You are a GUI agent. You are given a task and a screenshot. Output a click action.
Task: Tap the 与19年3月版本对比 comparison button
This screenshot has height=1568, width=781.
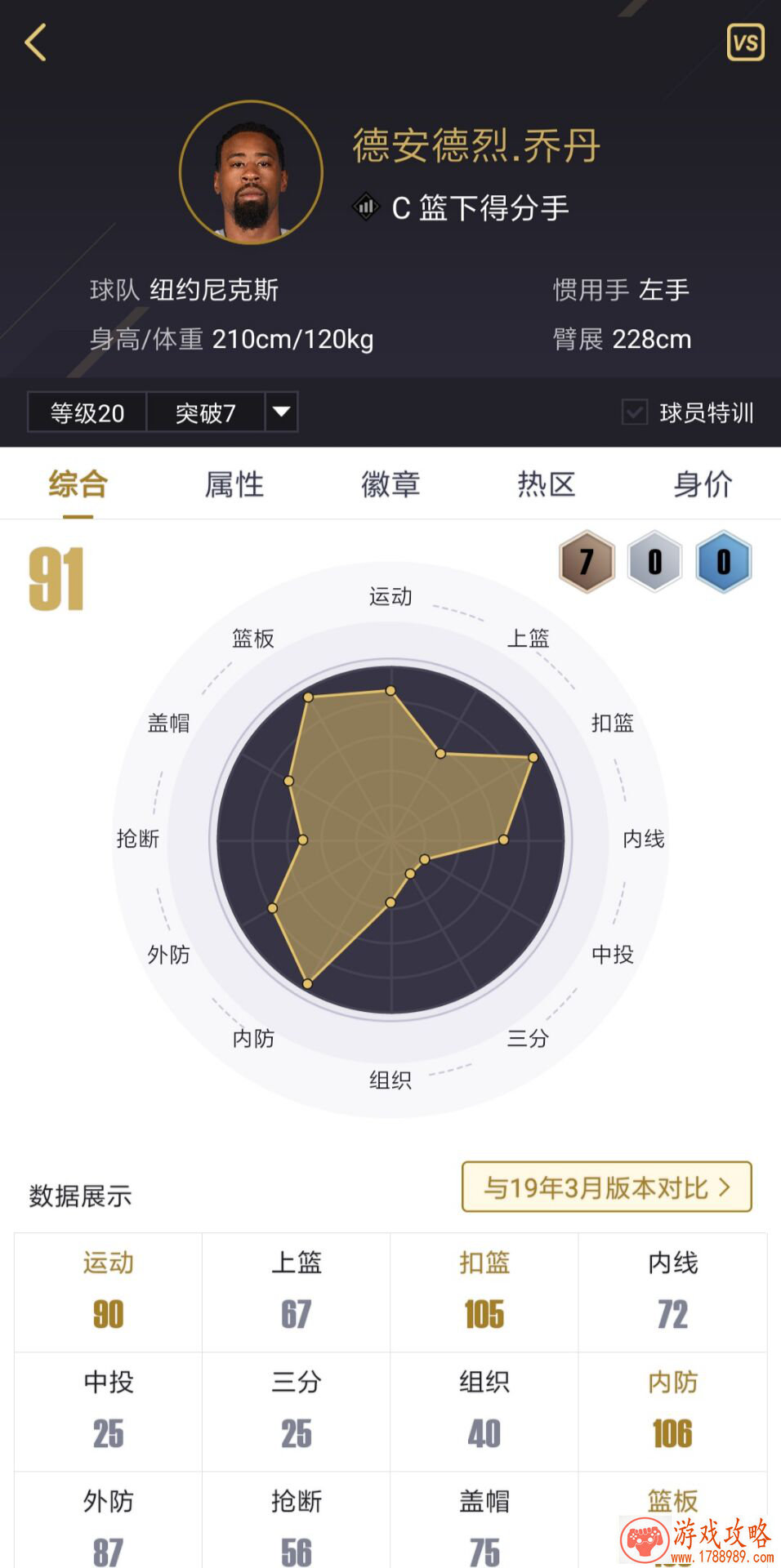pyautogui.click(x=605, y=1188)
